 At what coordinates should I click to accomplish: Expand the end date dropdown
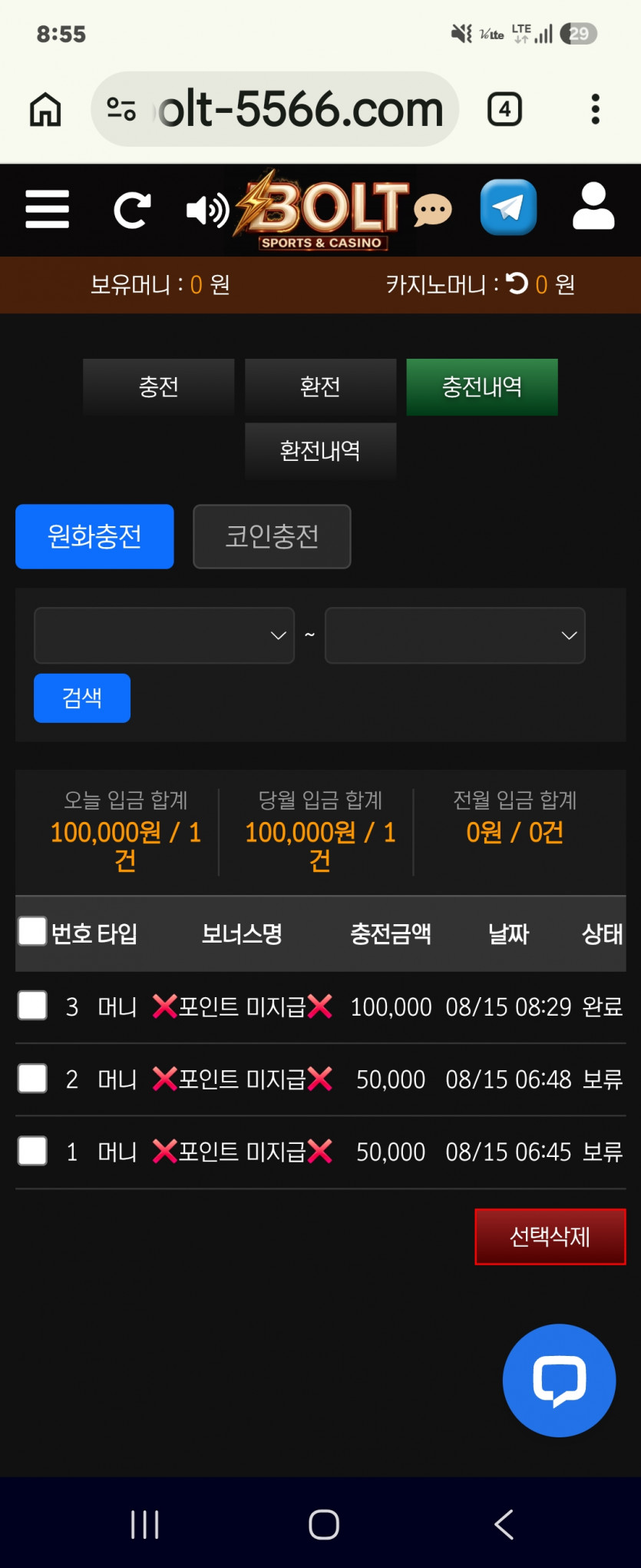(455, 635)
